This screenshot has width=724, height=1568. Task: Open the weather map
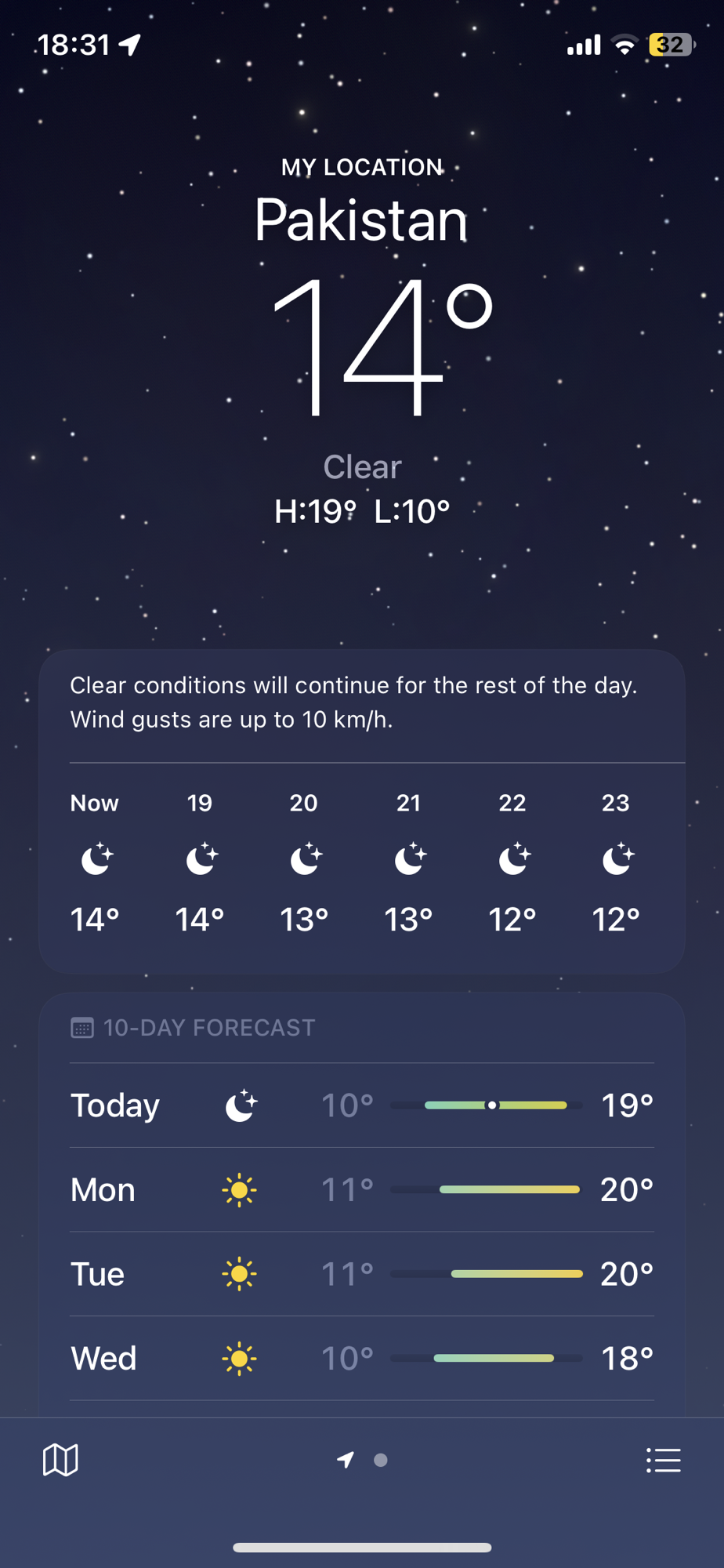(60, 1460)
